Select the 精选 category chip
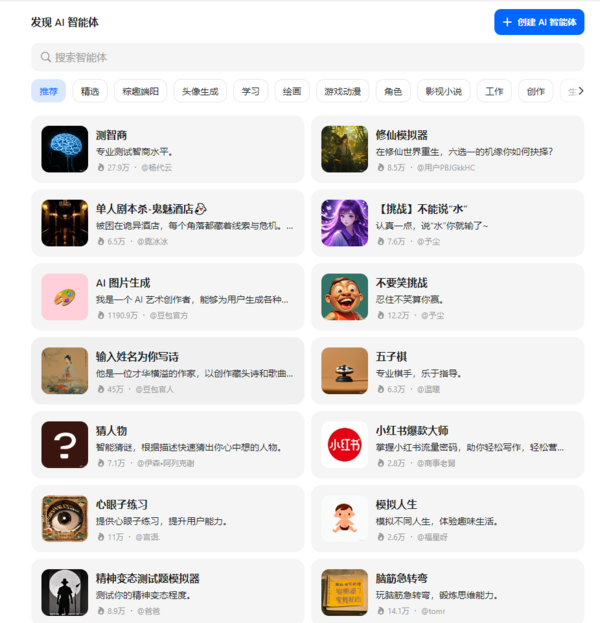This screenshot has height=623, width=600. (90, 91)
